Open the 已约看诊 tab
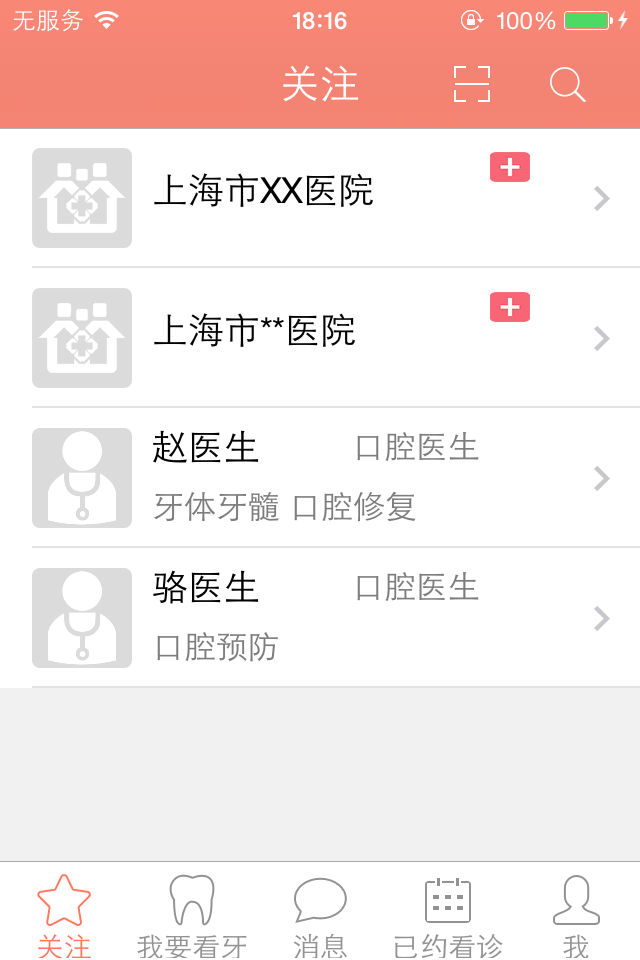This screenshot has height=960, width=640. (448, 915)
